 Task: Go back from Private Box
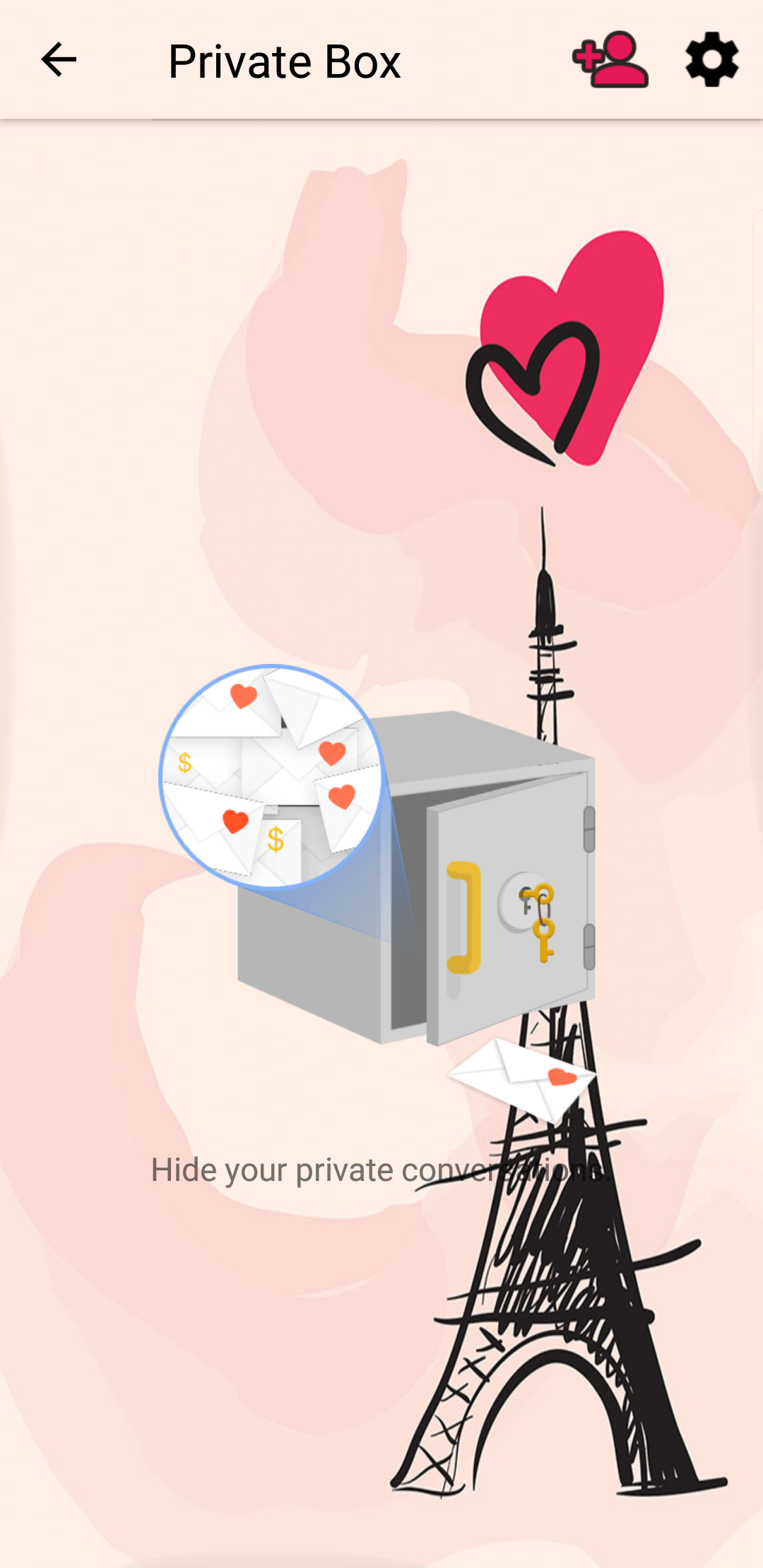[x=59, y=60]
